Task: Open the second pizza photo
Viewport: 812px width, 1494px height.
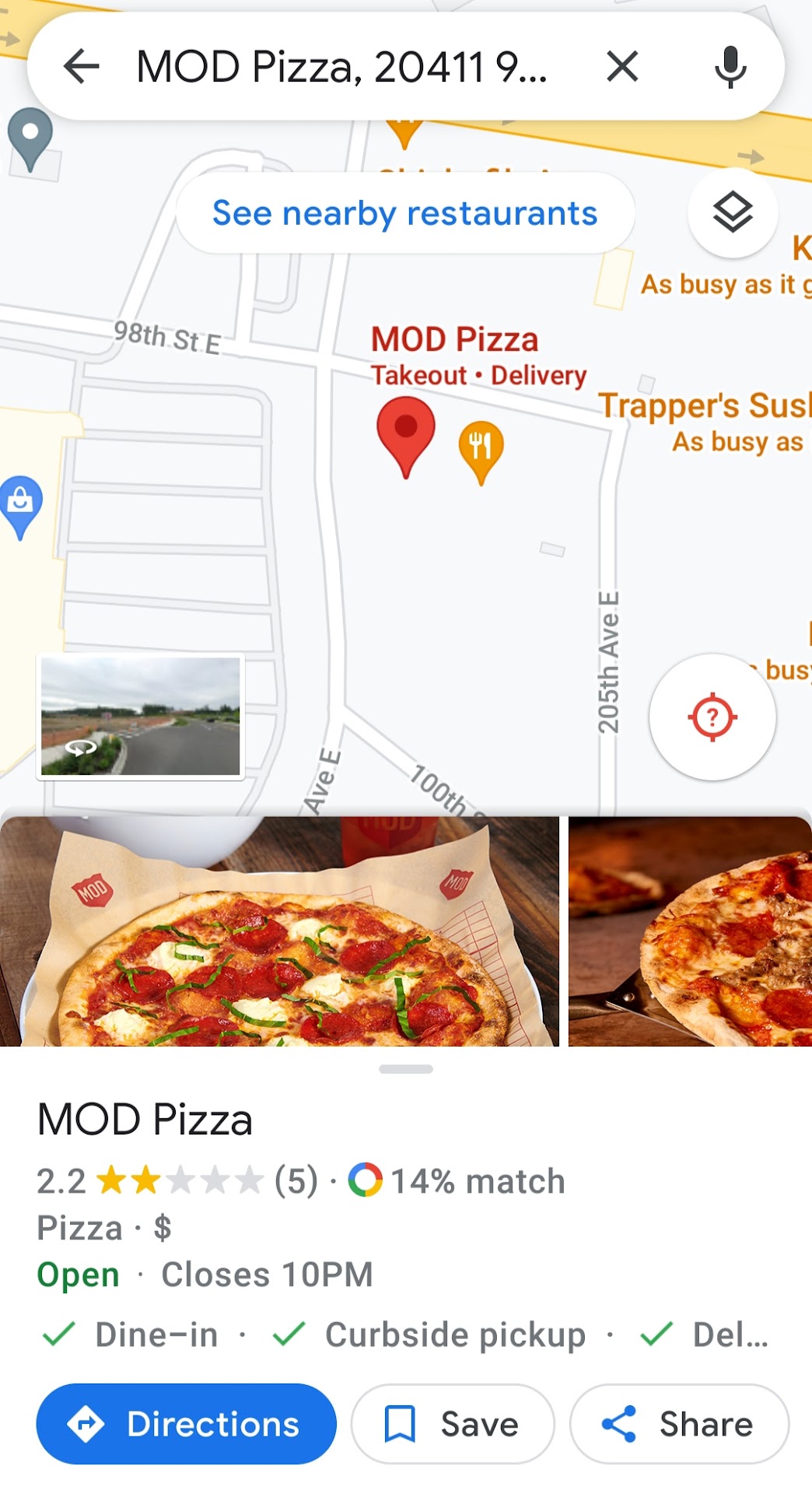Action: (691, 931)
